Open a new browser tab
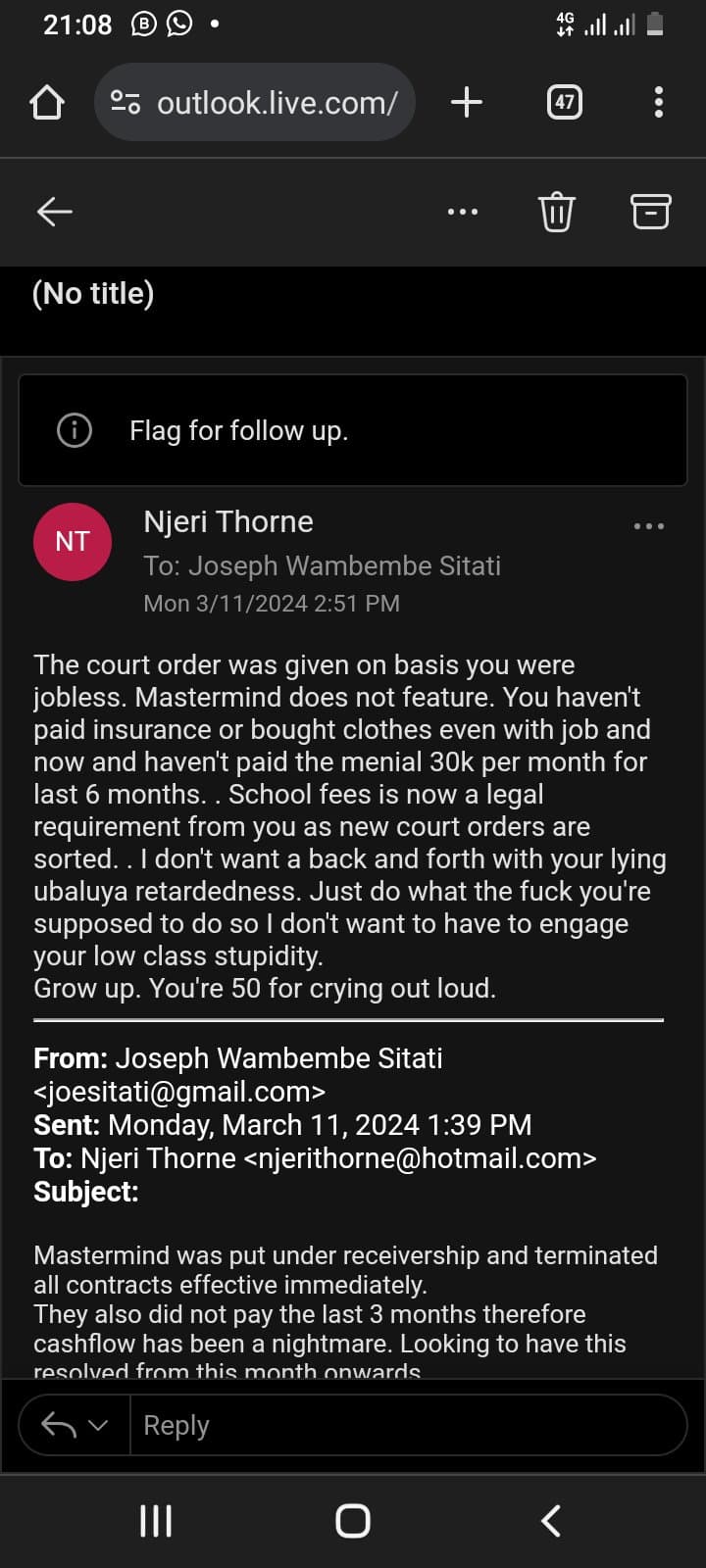 467,102
